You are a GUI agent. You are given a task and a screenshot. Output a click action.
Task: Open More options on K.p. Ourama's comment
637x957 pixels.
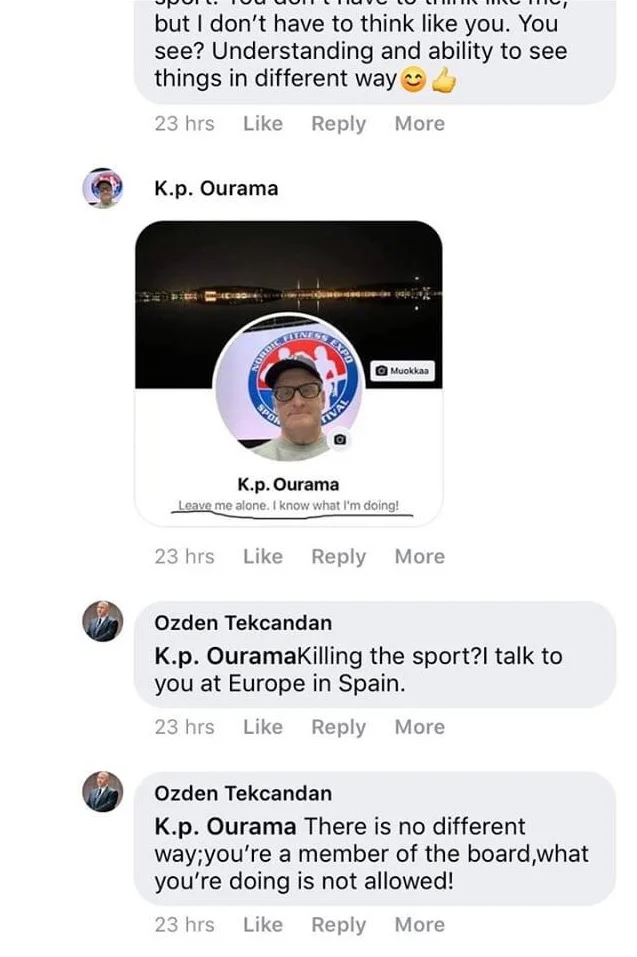coord(419,556)
